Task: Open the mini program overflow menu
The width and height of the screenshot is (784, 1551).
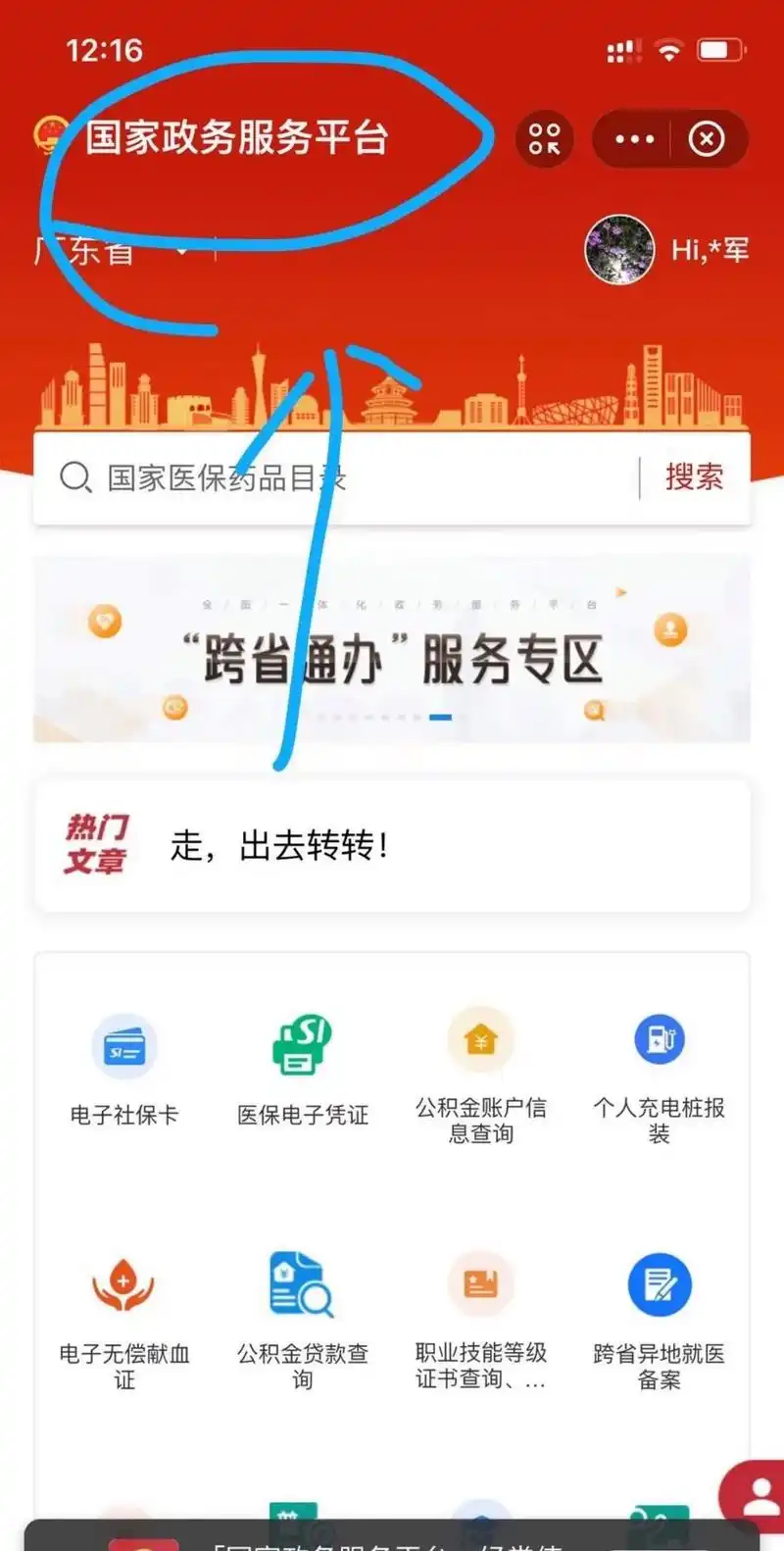Action: (x=634, y=139)
